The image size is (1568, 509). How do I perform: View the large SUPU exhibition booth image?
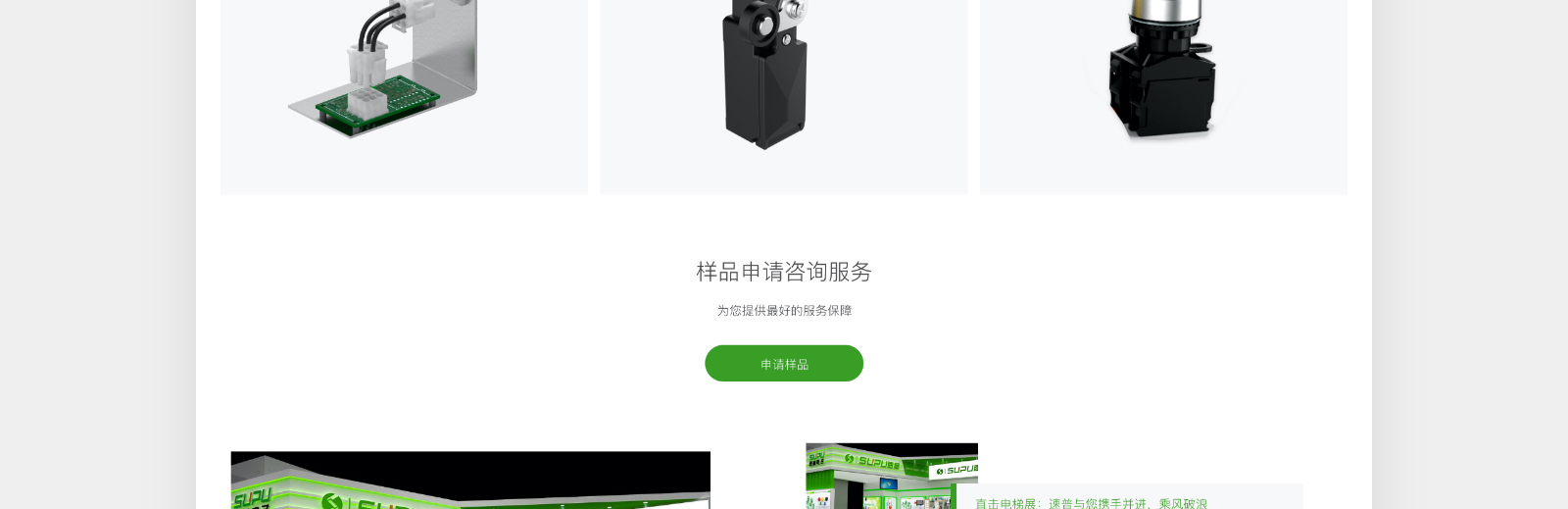470,481
